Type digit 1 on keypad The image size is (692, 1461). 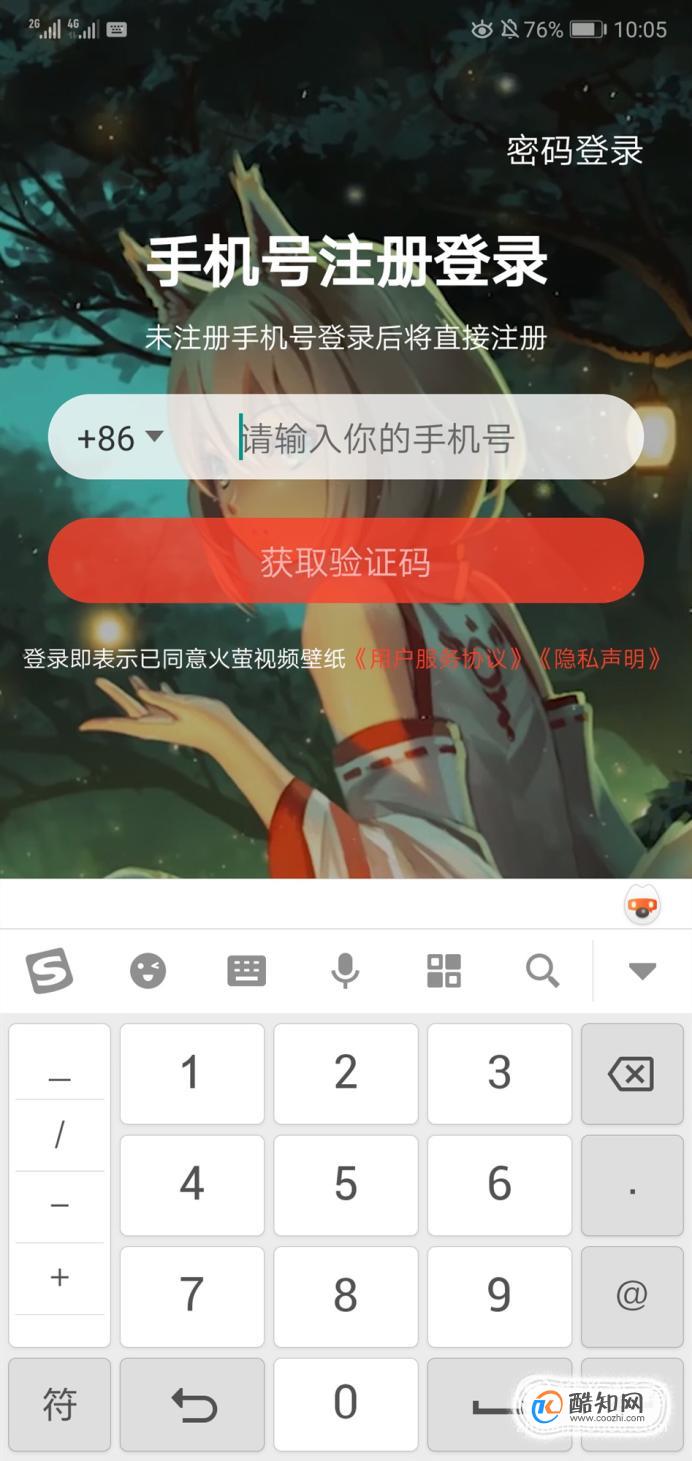(191, 1074)
